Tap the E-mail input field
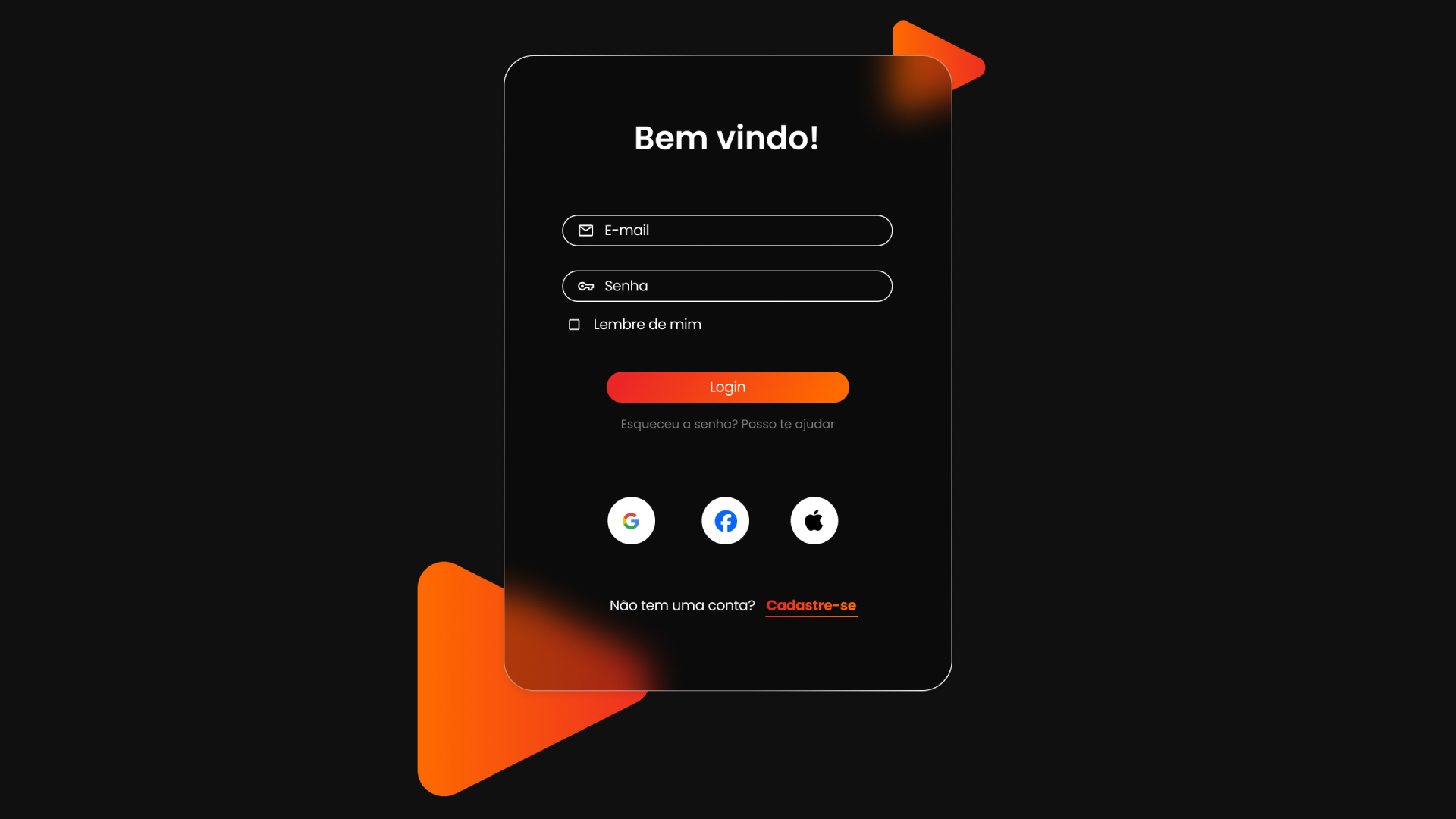Screen dimensions: 1456x819 point(728,231)
